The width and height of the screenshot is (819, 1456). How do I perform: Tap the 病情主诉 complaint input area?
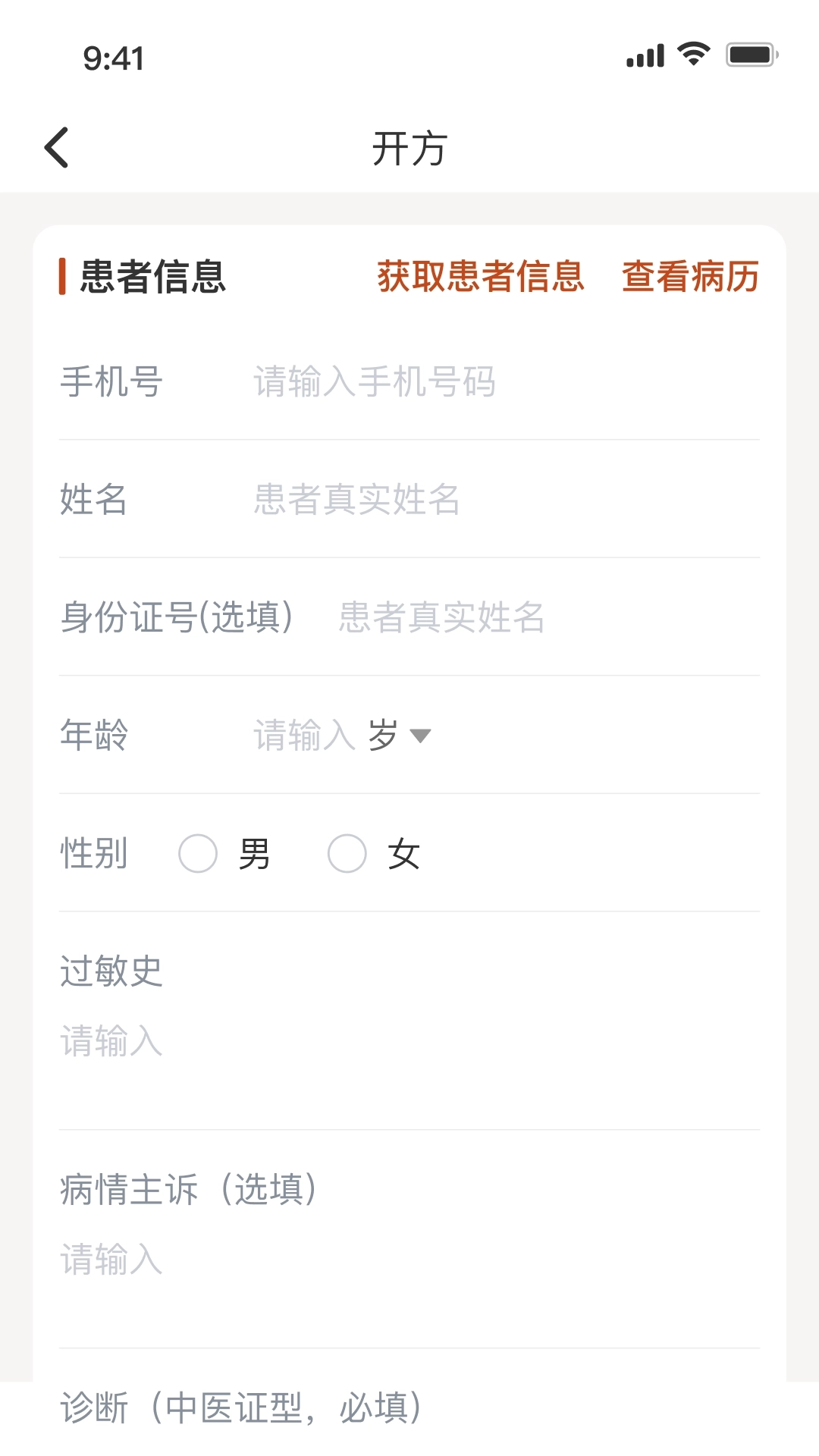(x=303, y=1259)
